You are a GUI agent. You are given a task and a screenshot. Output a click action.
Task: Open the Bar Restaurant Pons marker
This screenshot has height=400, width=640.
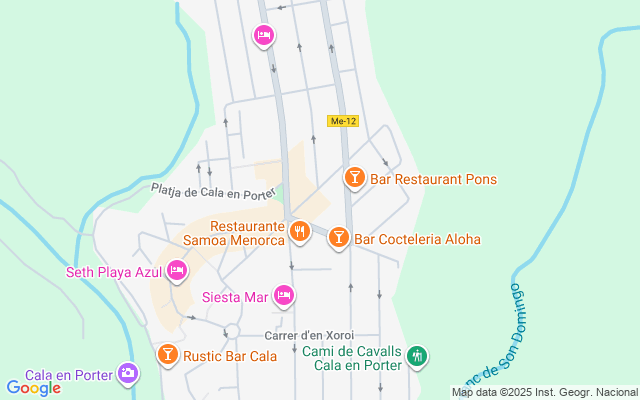pyautogui.click(x=354, y=178)
